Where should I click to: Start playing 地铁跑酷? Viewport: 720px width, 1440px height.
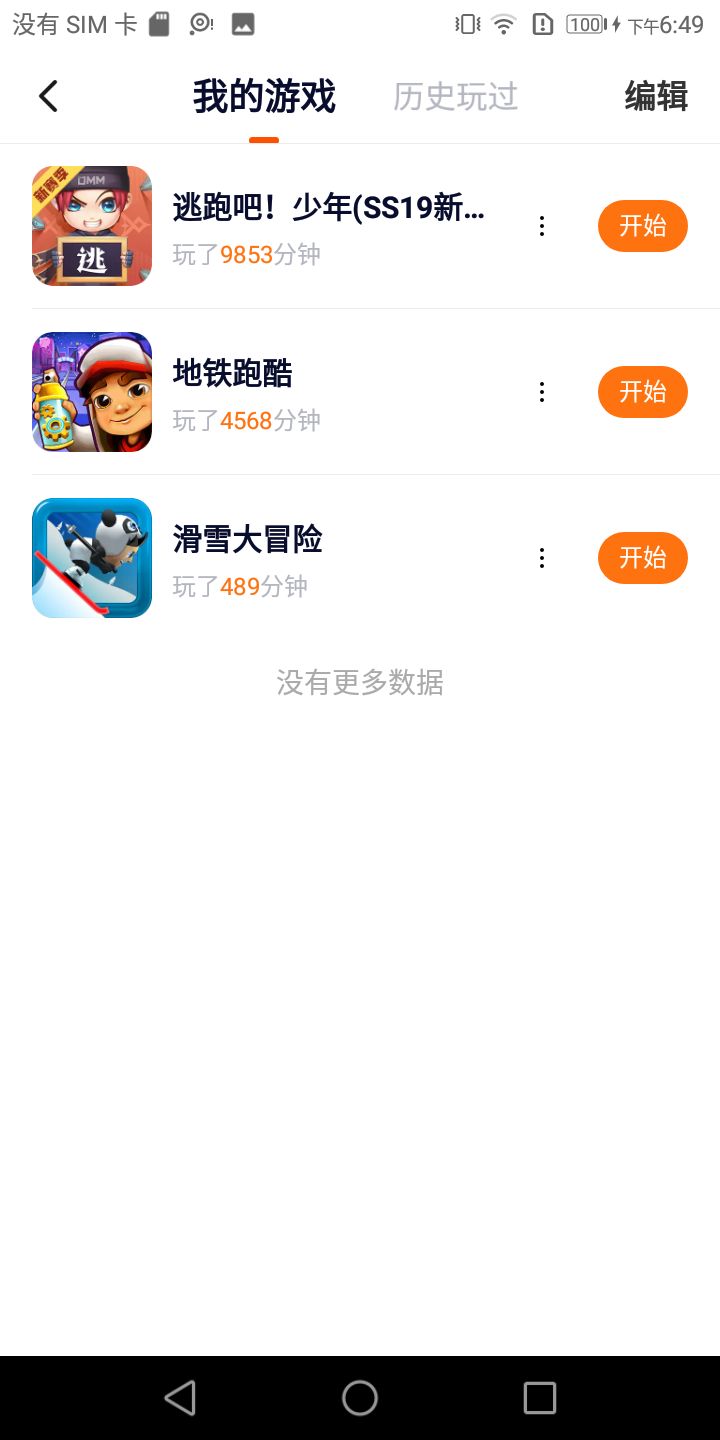point(642,392)
